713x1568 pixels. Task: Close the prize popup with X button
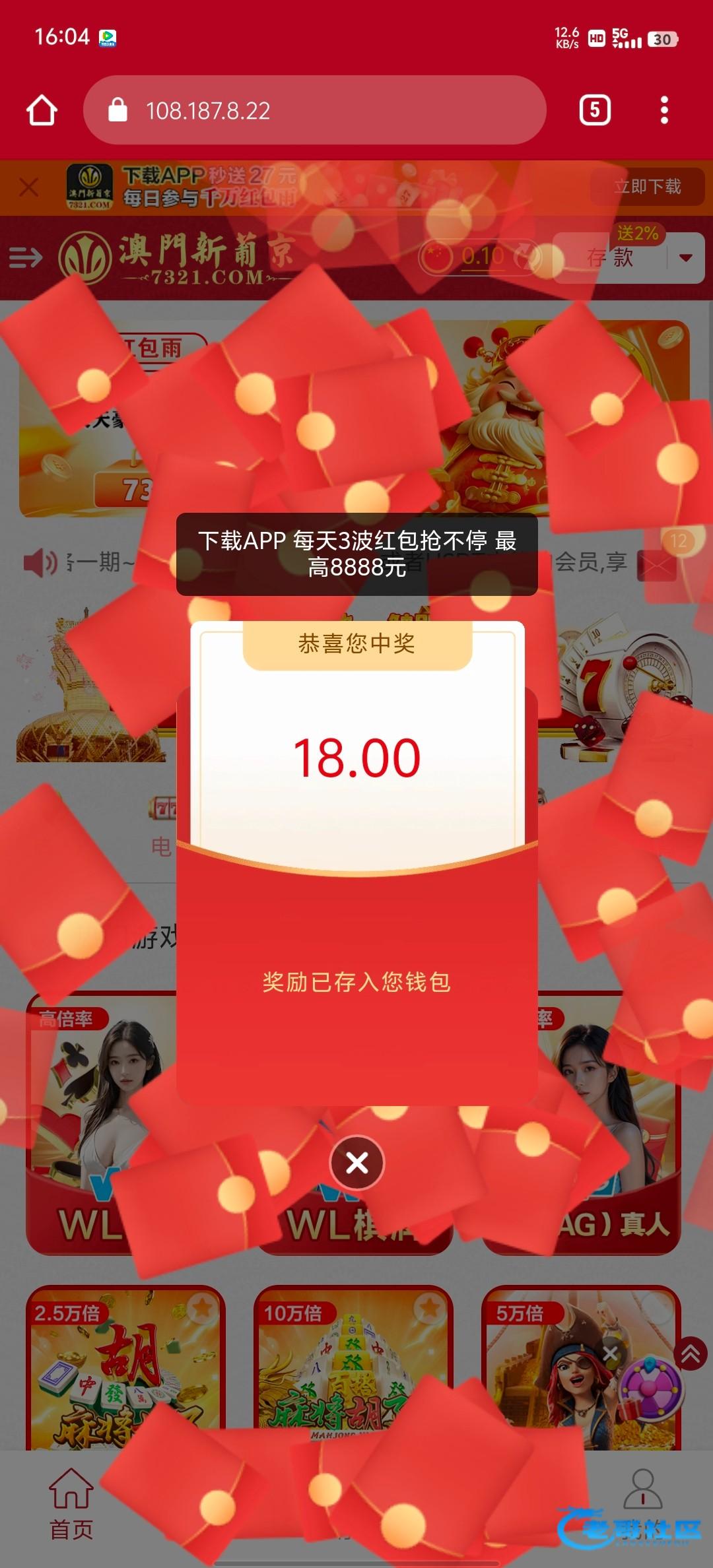[356, 1163]
